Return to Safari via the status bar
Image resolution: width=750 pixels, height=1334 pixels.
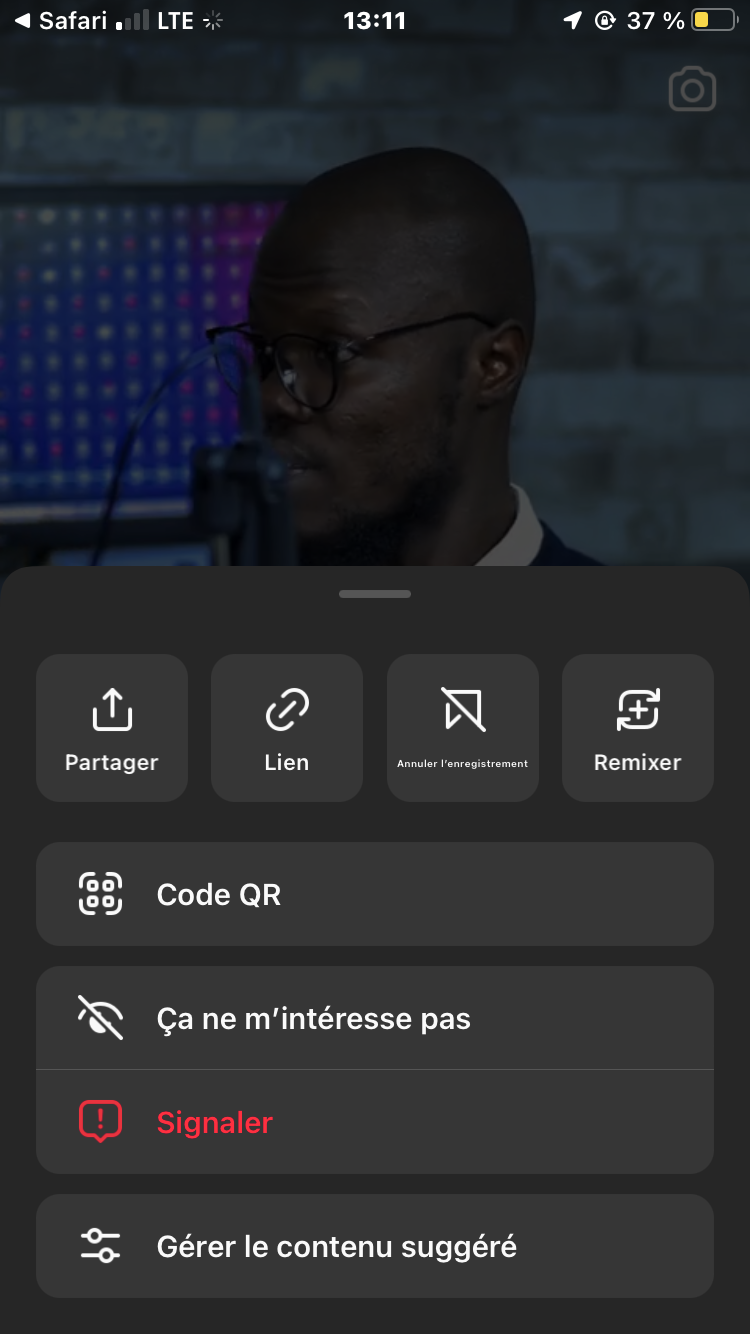(x=60, y=20)
